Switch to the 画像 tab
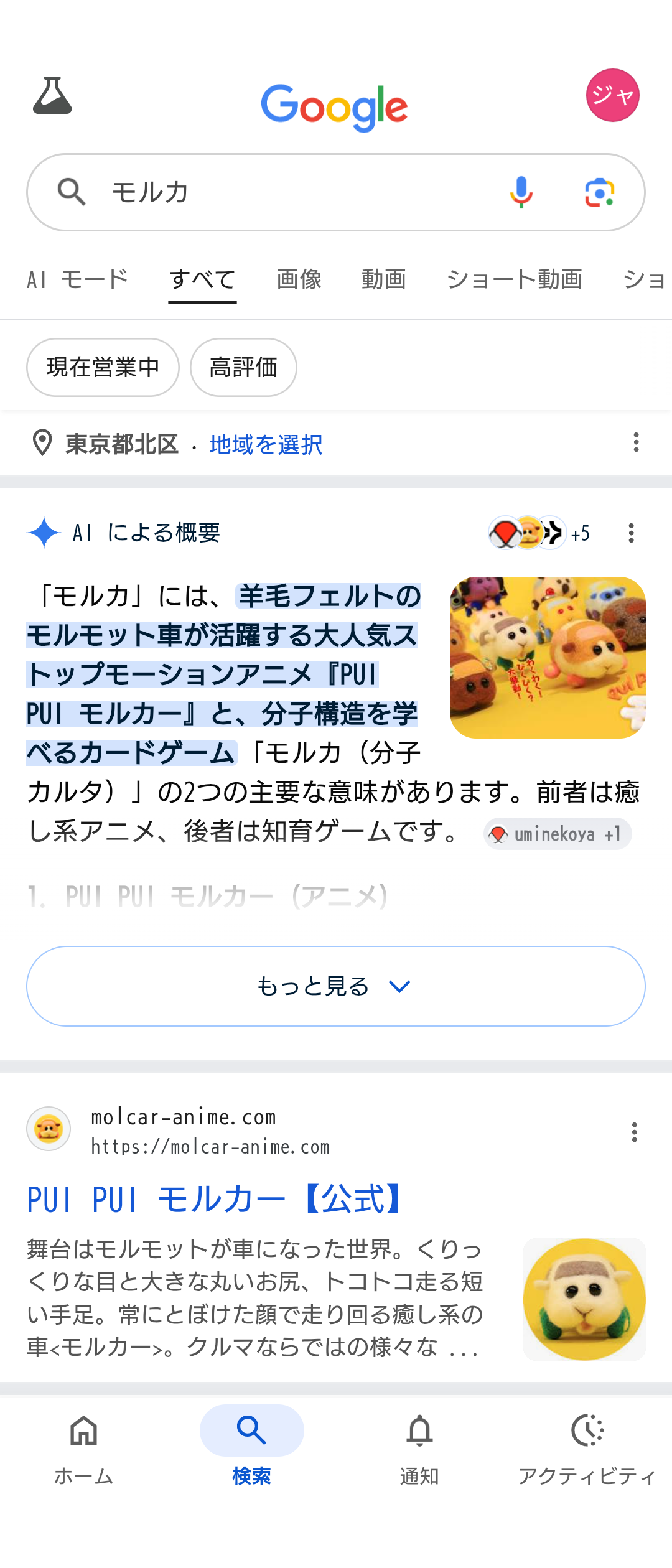 coord(299,279)
